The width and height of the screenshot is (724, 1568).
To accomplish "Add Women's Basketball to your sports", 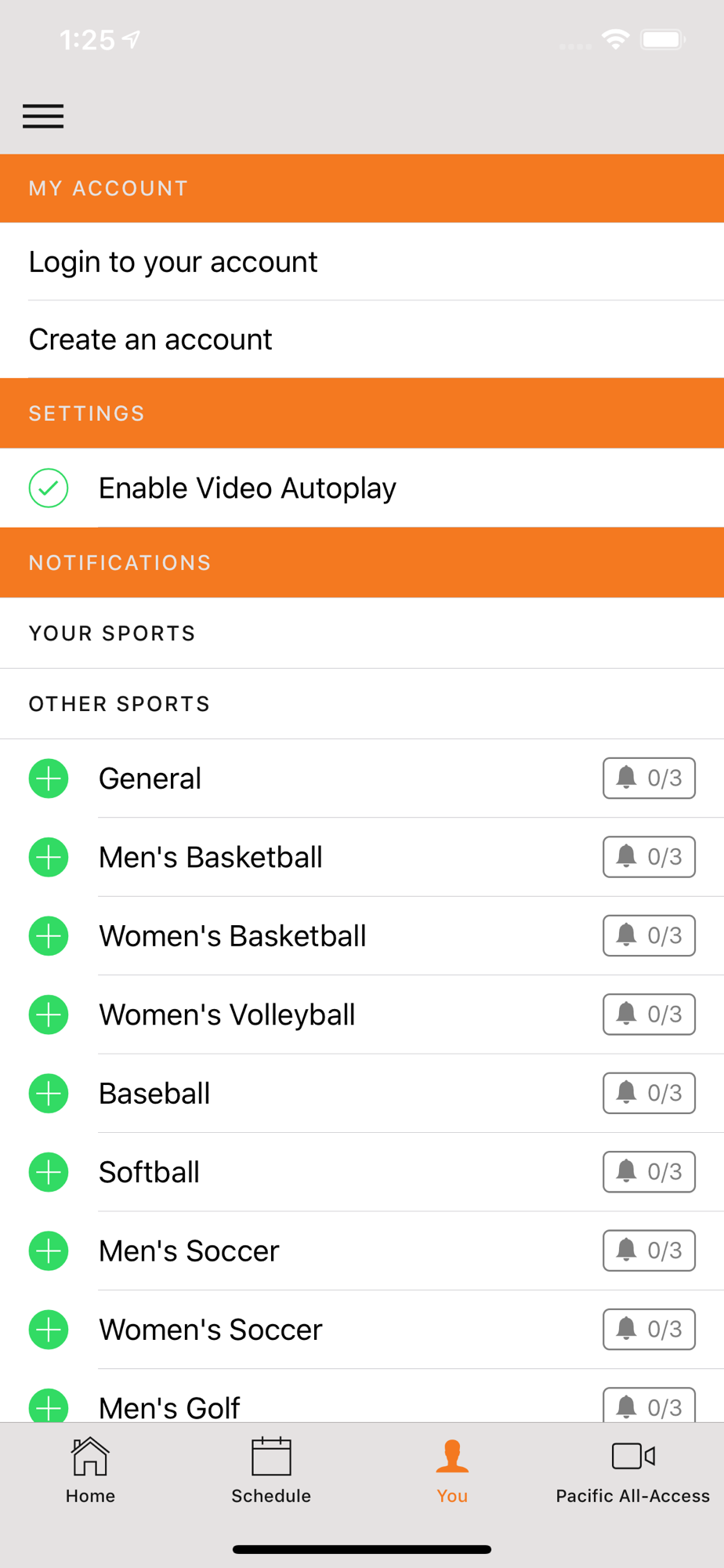I will pos(49,936).
